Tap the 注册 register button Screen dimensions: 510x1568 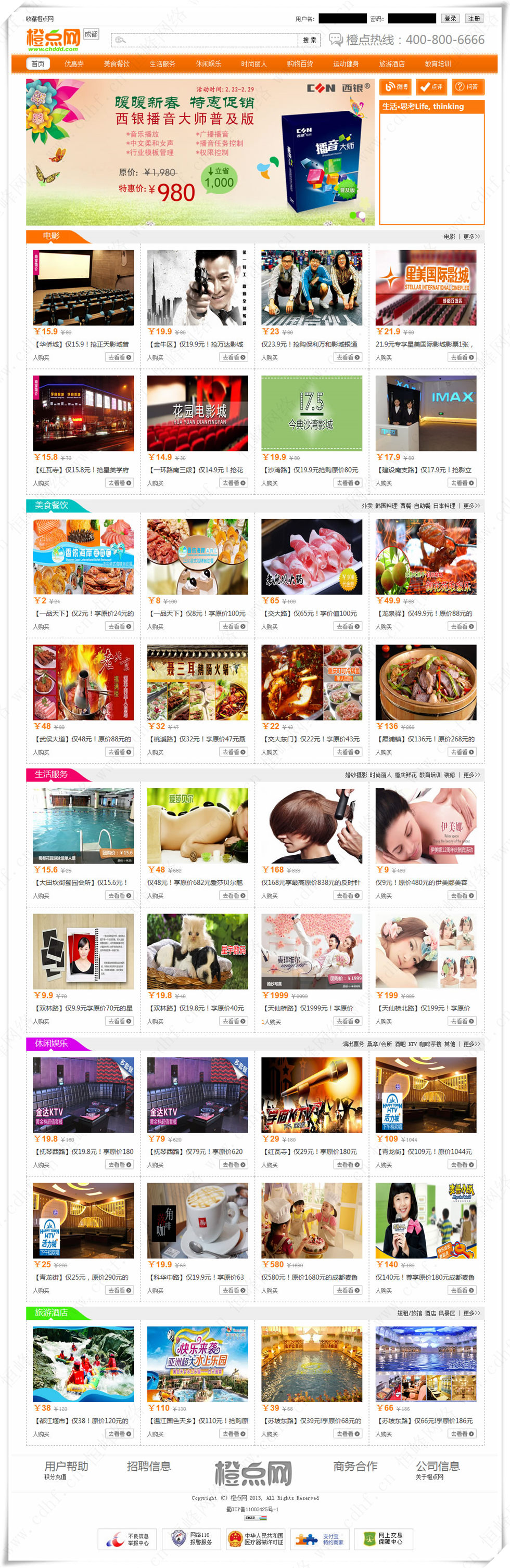point(474,18)
